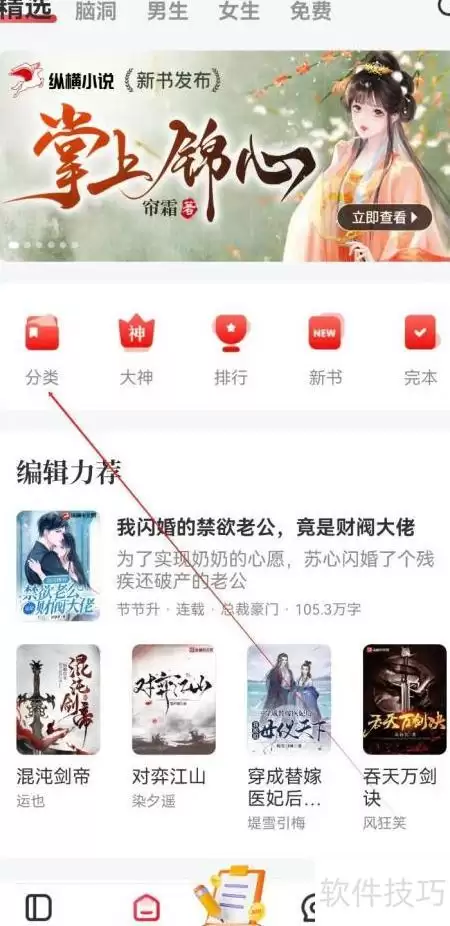Open the bookshelf tab in bottom bar

(x=39, y=907)
